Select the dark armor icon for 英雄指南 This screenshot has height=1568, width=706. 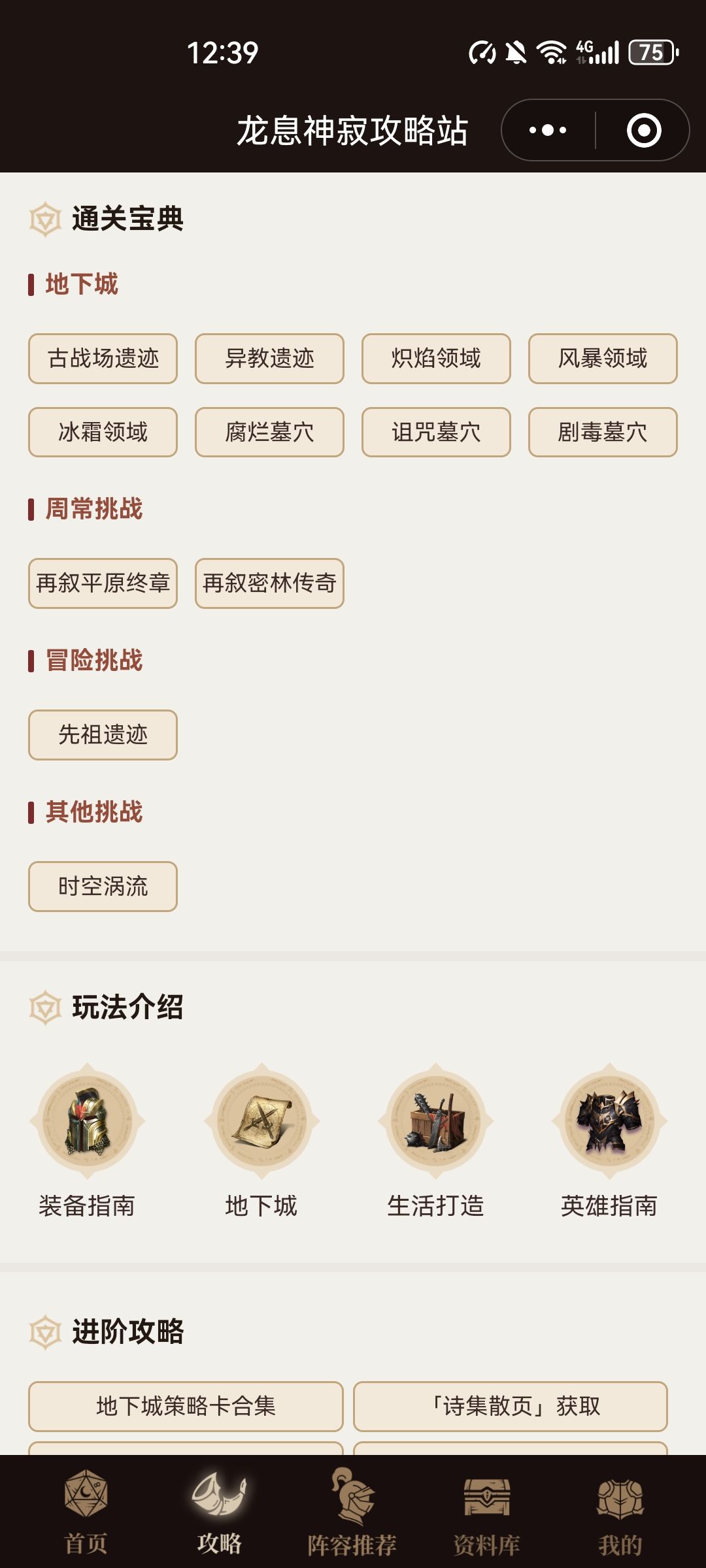pyautogui.click(x=609, y=1120)
